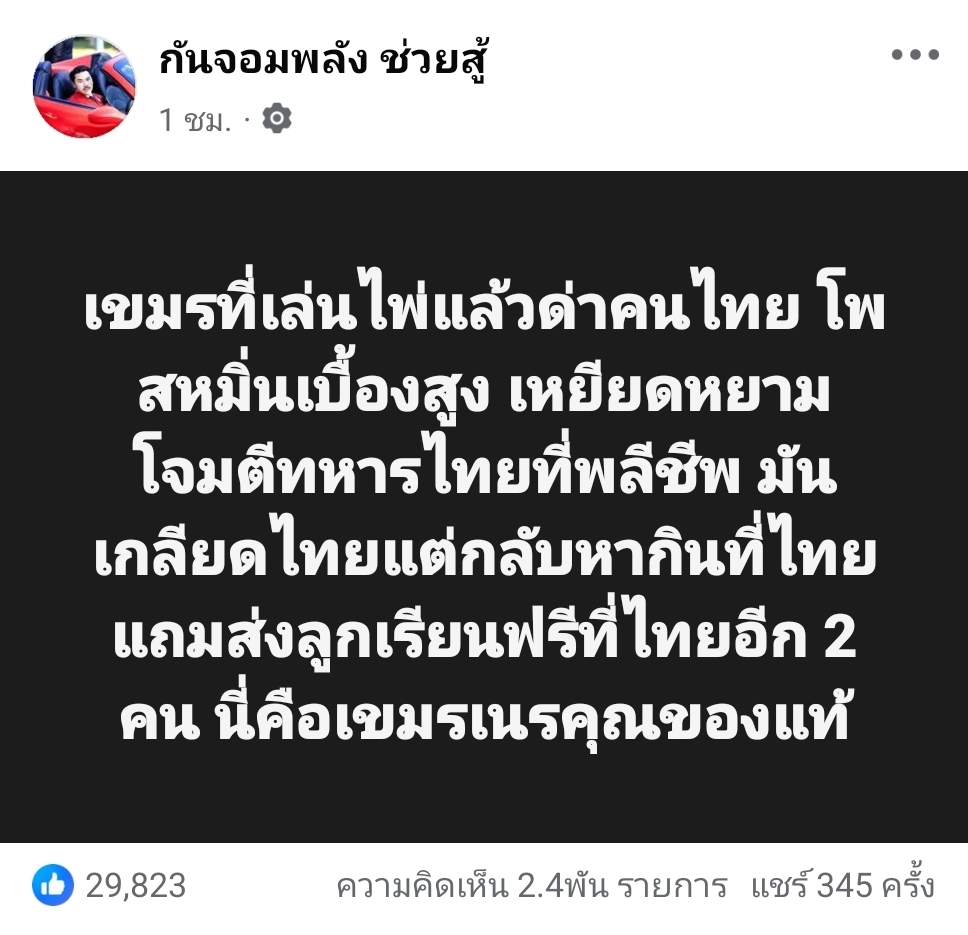
Task: View who reacted via the 29,823 likes
Action: [x=110, y=885]
